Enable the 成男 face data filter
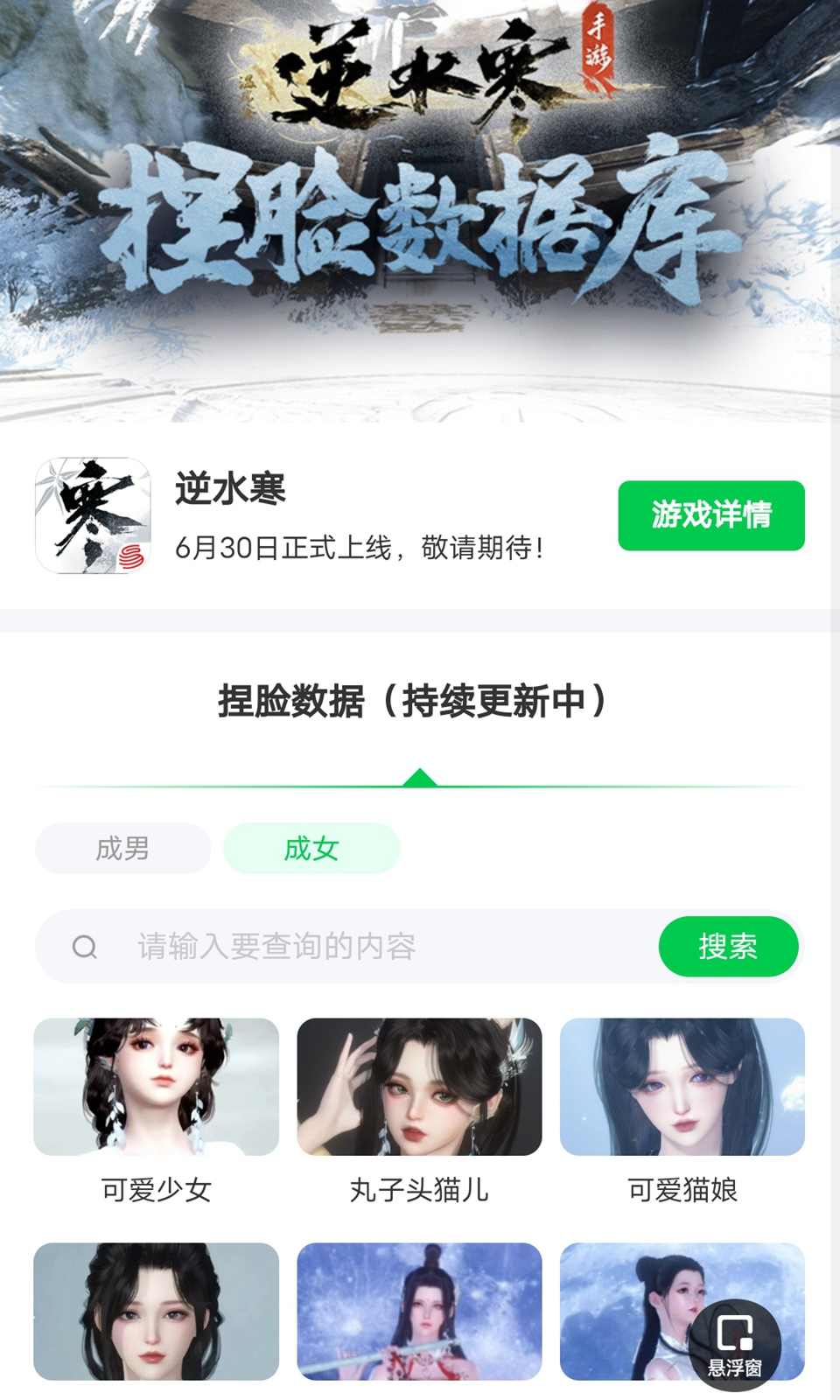This screenshot has width=840, height=1400. [x=122, y=848]
